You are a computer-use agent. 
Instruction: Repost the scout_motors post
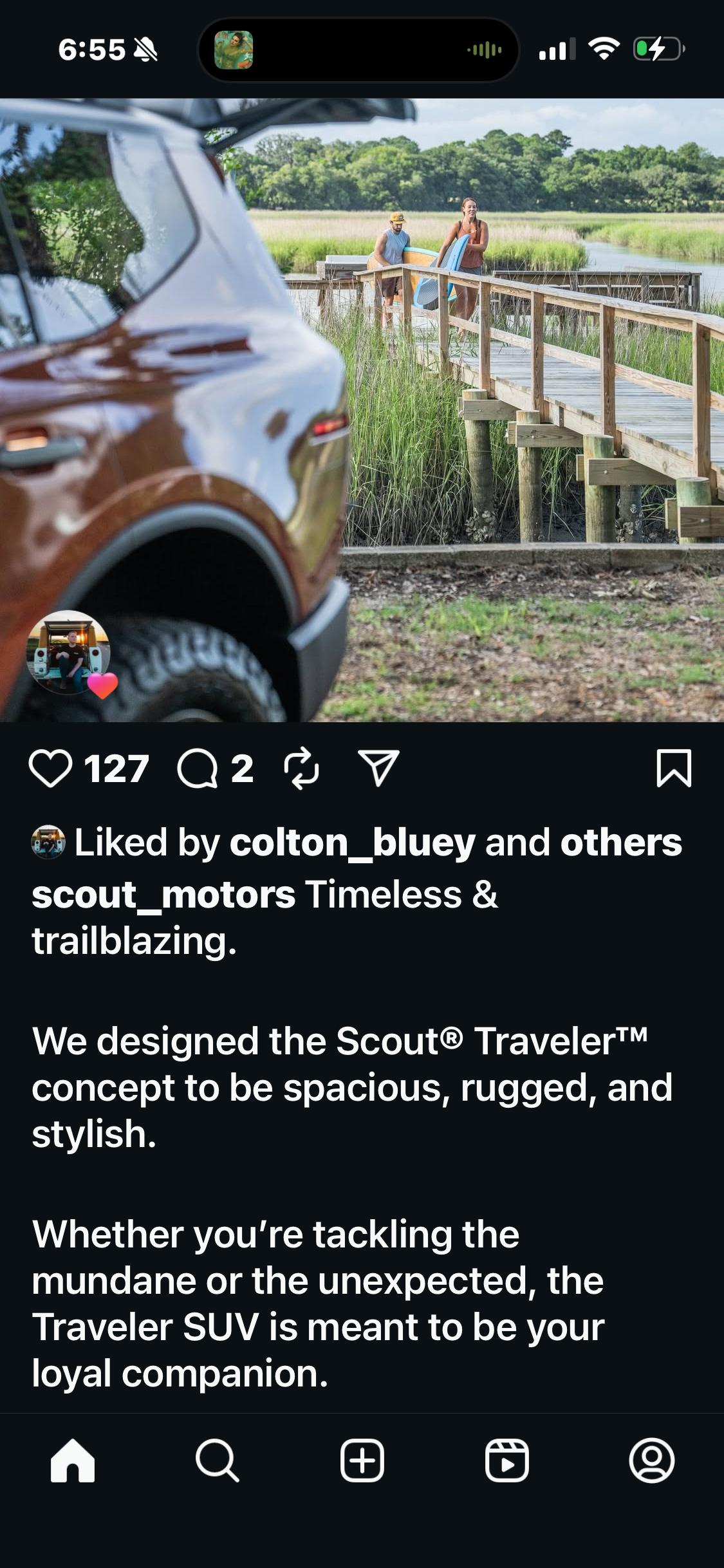[301, 769]
